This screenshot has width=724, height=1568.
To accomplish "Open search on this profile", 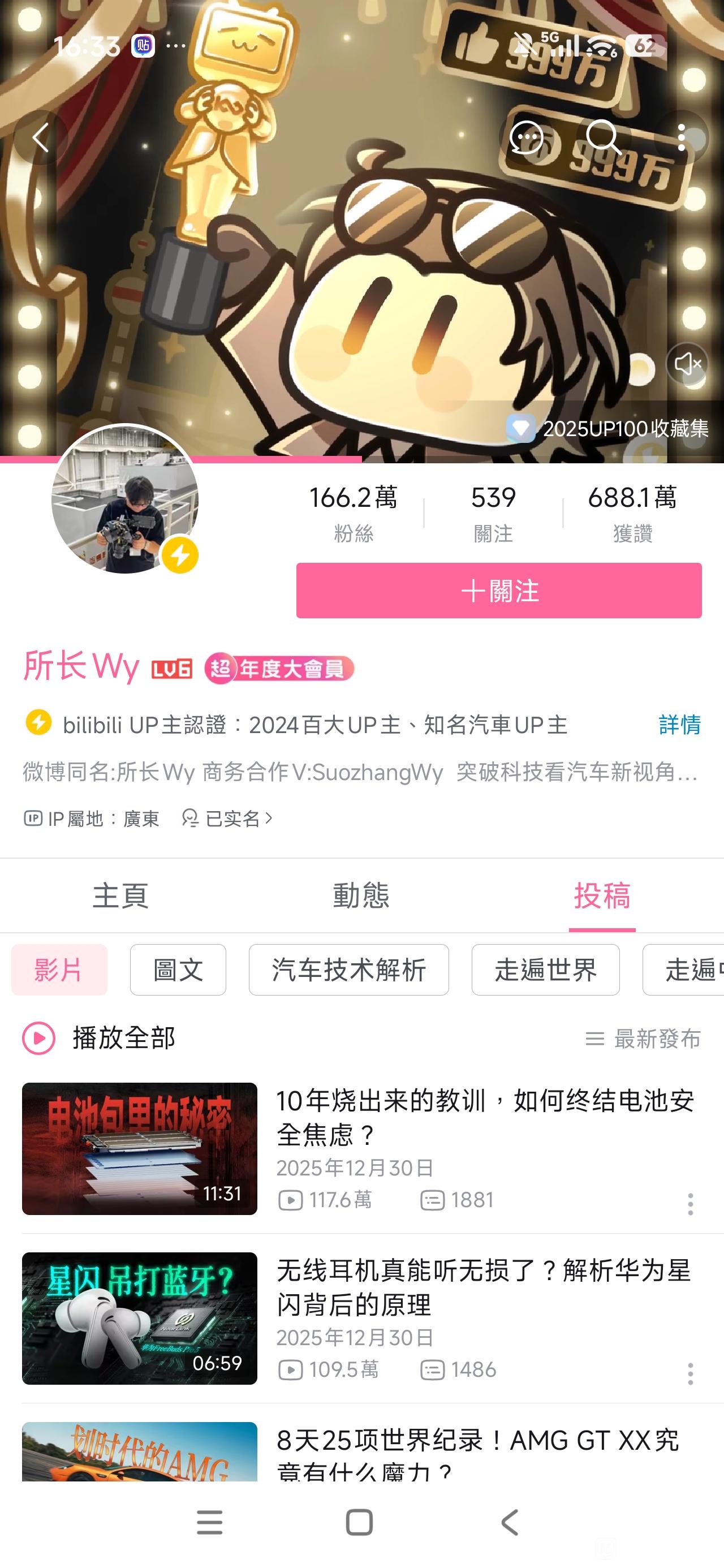I will [x=604, y=138].
